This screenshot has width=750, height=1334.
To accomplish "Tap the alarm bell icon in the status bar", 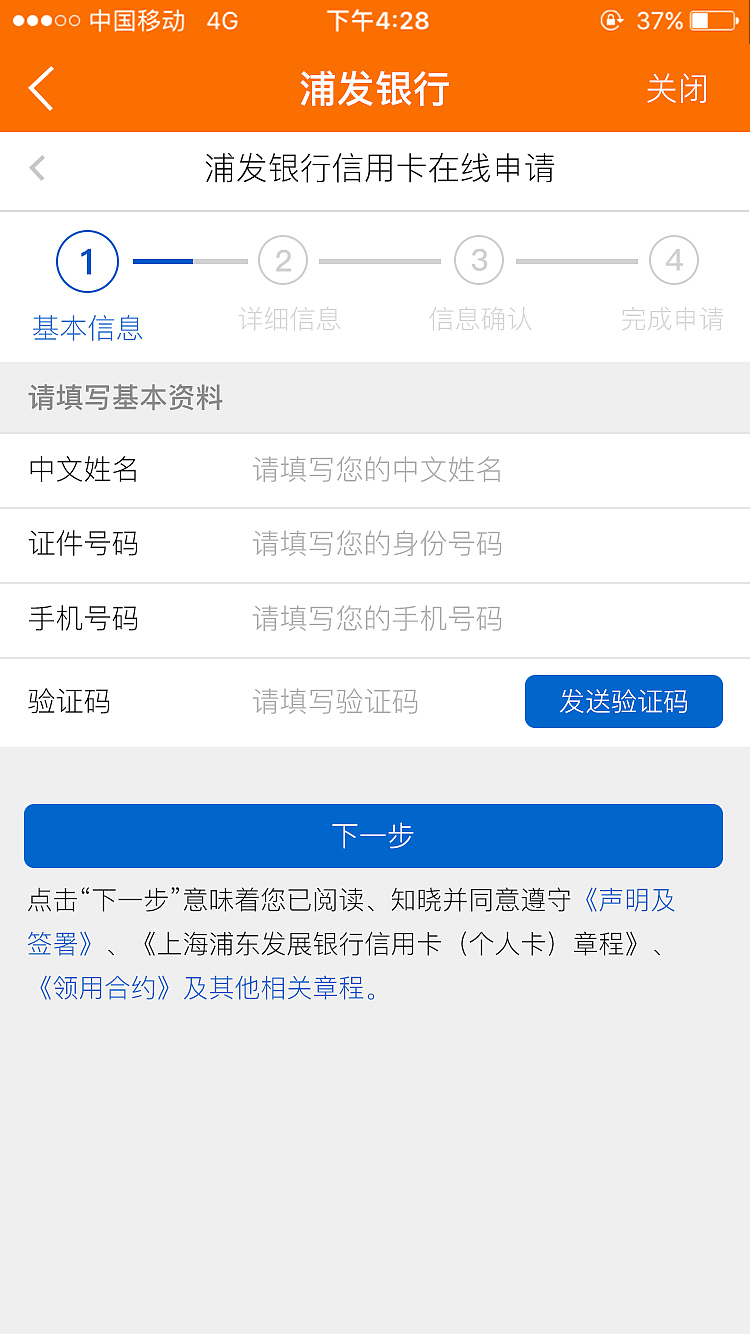I will pyautogui.click(x=612, y=18).
